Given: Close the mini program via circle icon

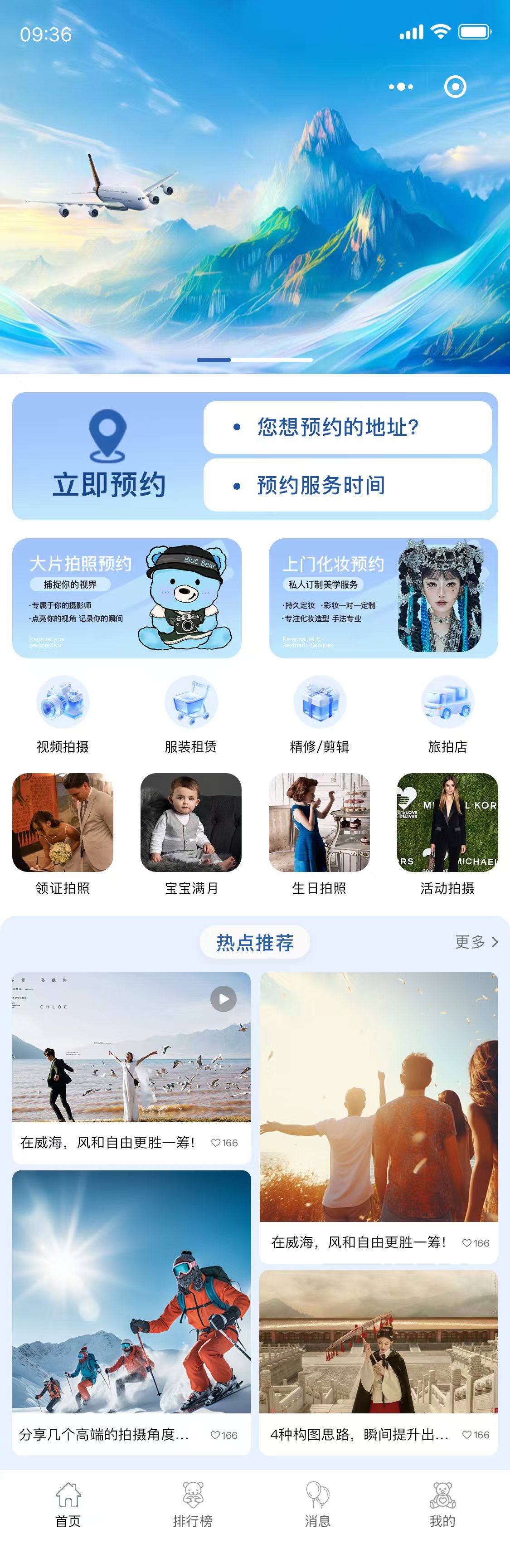Looking at the screenshot, I should (x=455, y=87).
